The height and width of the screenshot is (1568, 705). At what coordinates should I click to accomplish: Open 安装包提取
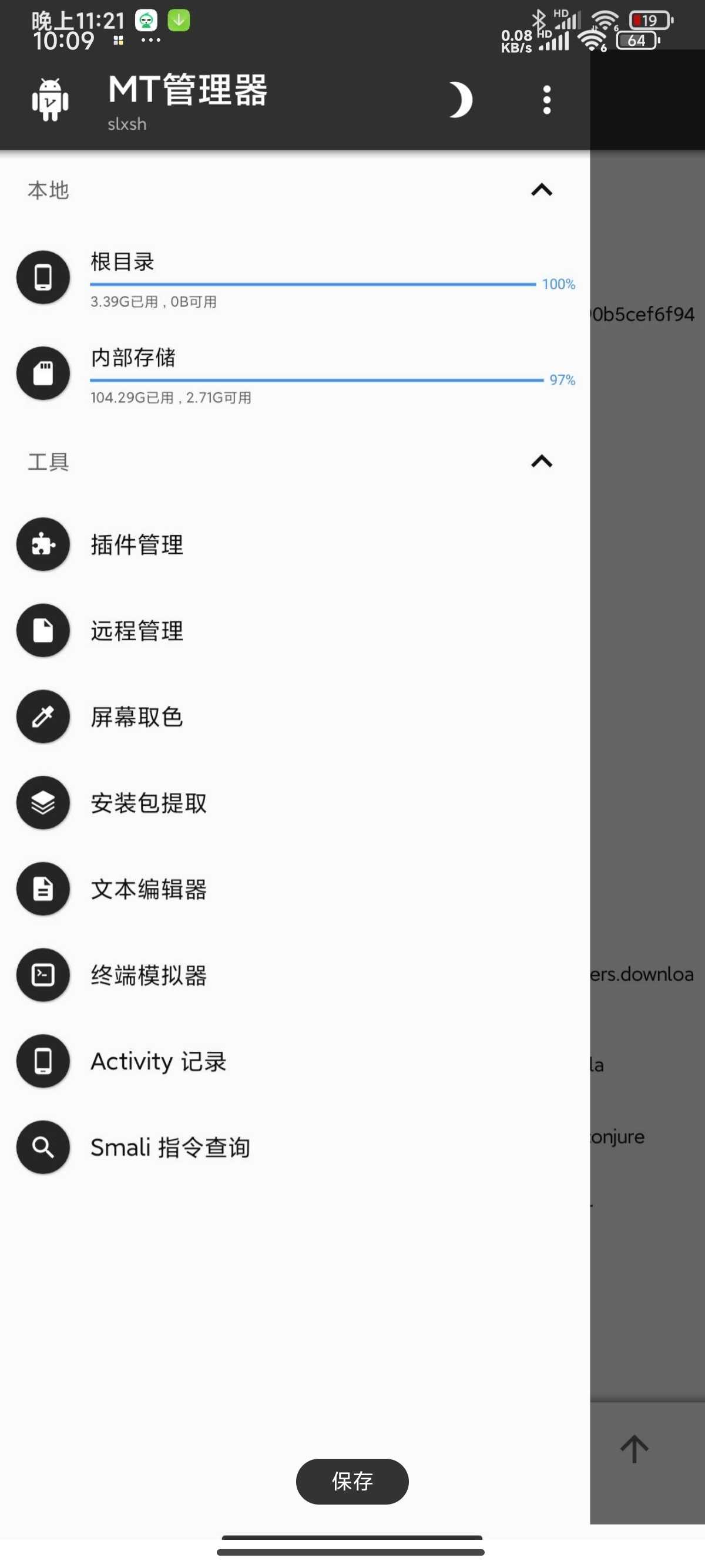click(295, 803)
